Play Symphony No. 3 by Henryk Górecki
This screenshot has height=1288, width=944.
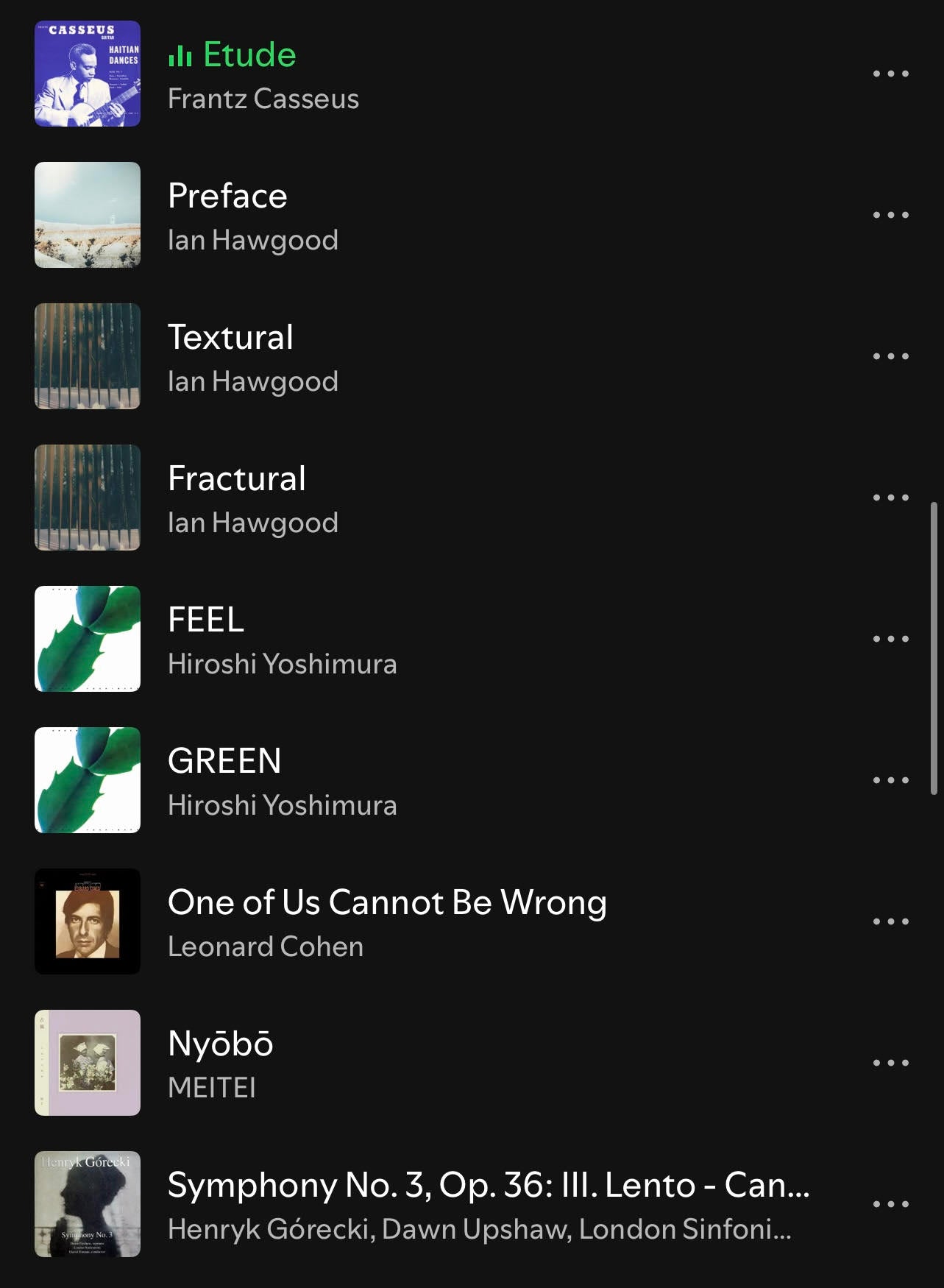(489, 1186)
